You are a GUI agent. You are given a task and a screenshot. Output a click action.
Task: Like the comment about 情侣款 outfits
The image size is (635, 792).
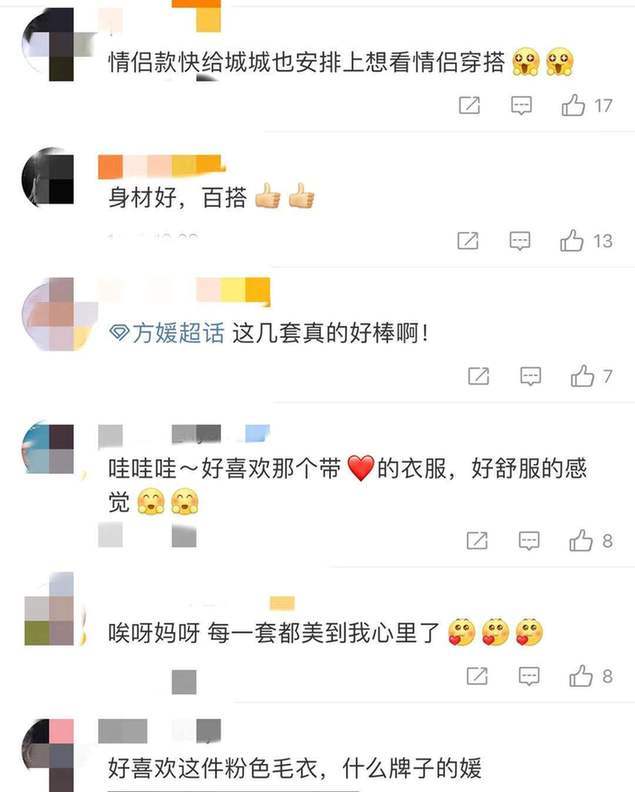coord(573,105)
